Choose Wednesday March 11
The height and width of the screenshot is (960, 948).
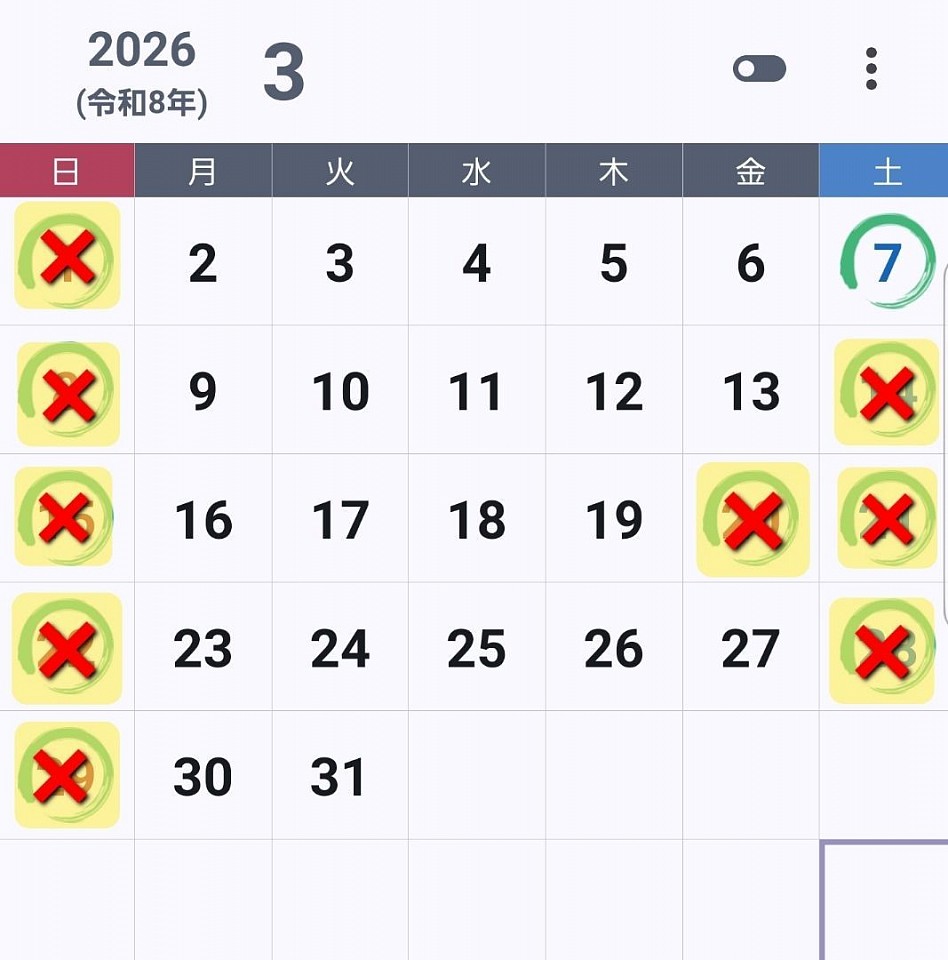click(x=476, y=392)
